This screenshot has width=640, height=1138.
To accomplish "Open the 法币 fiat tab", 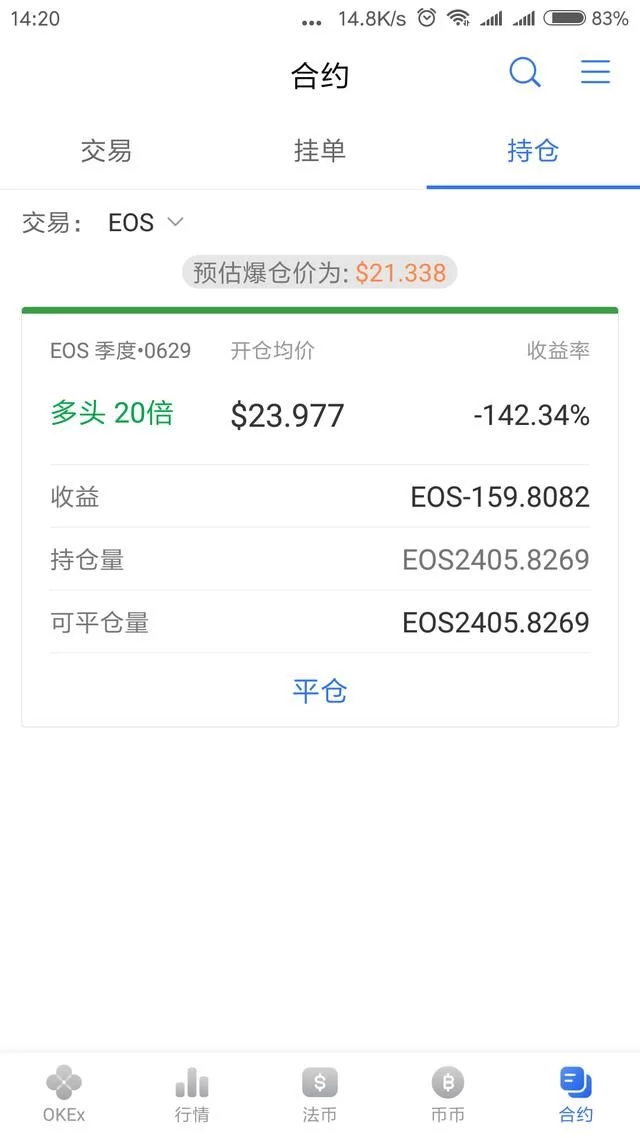I will [320, 1094].
